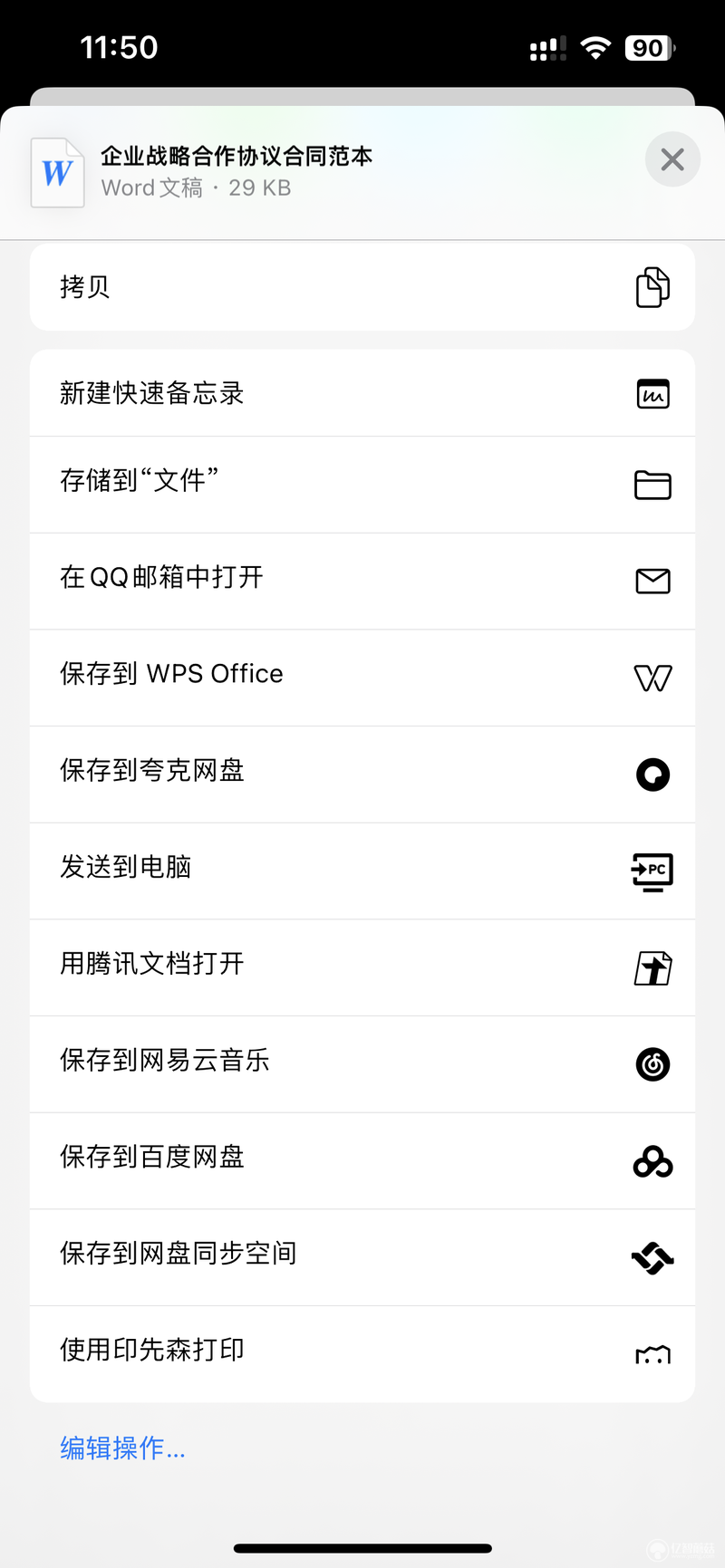Open with 腾讯文档
725x1568 pixels.
coord(362,967)
